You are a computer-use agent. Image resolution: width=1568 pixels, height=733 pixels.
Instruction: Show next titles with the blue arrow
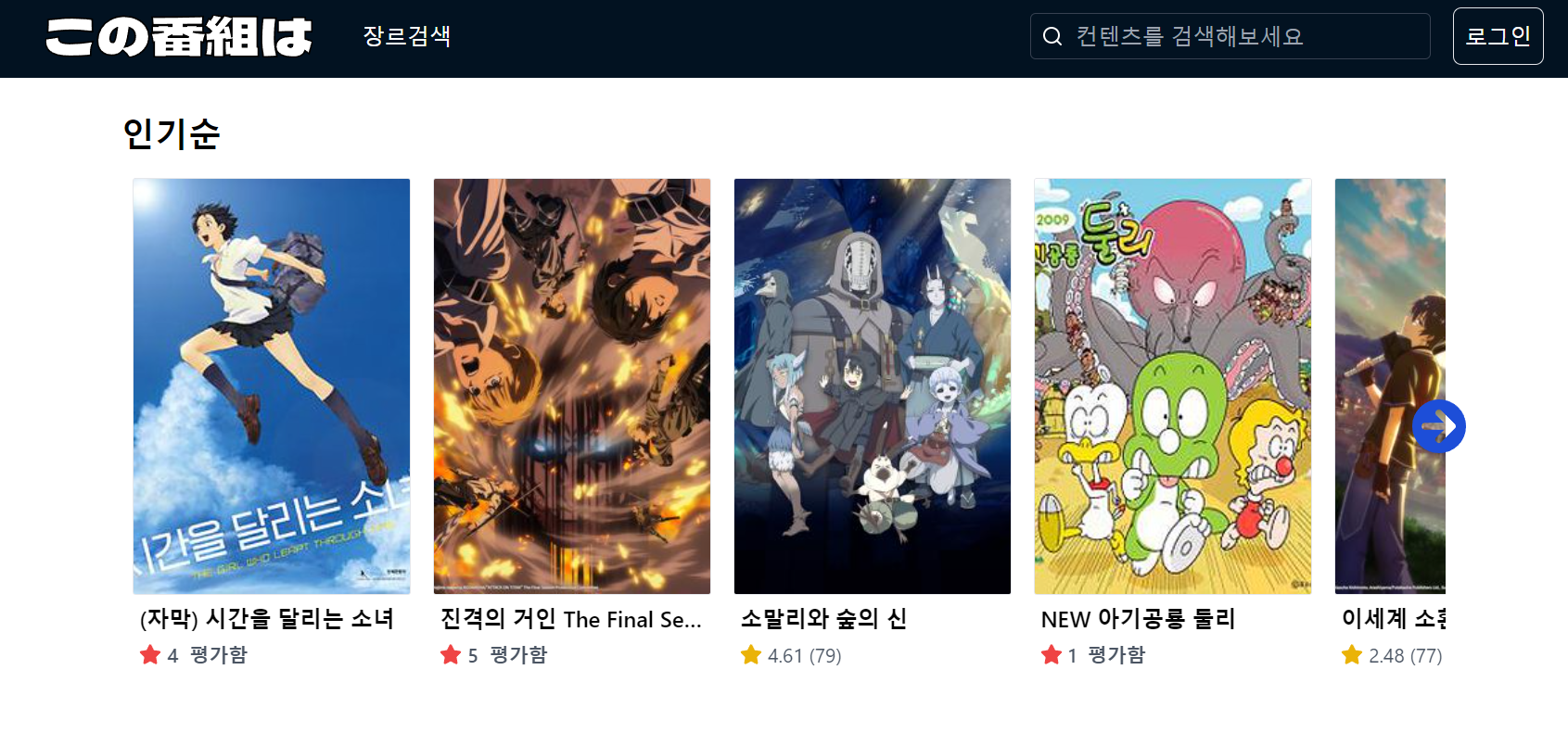pos(1438,426)
